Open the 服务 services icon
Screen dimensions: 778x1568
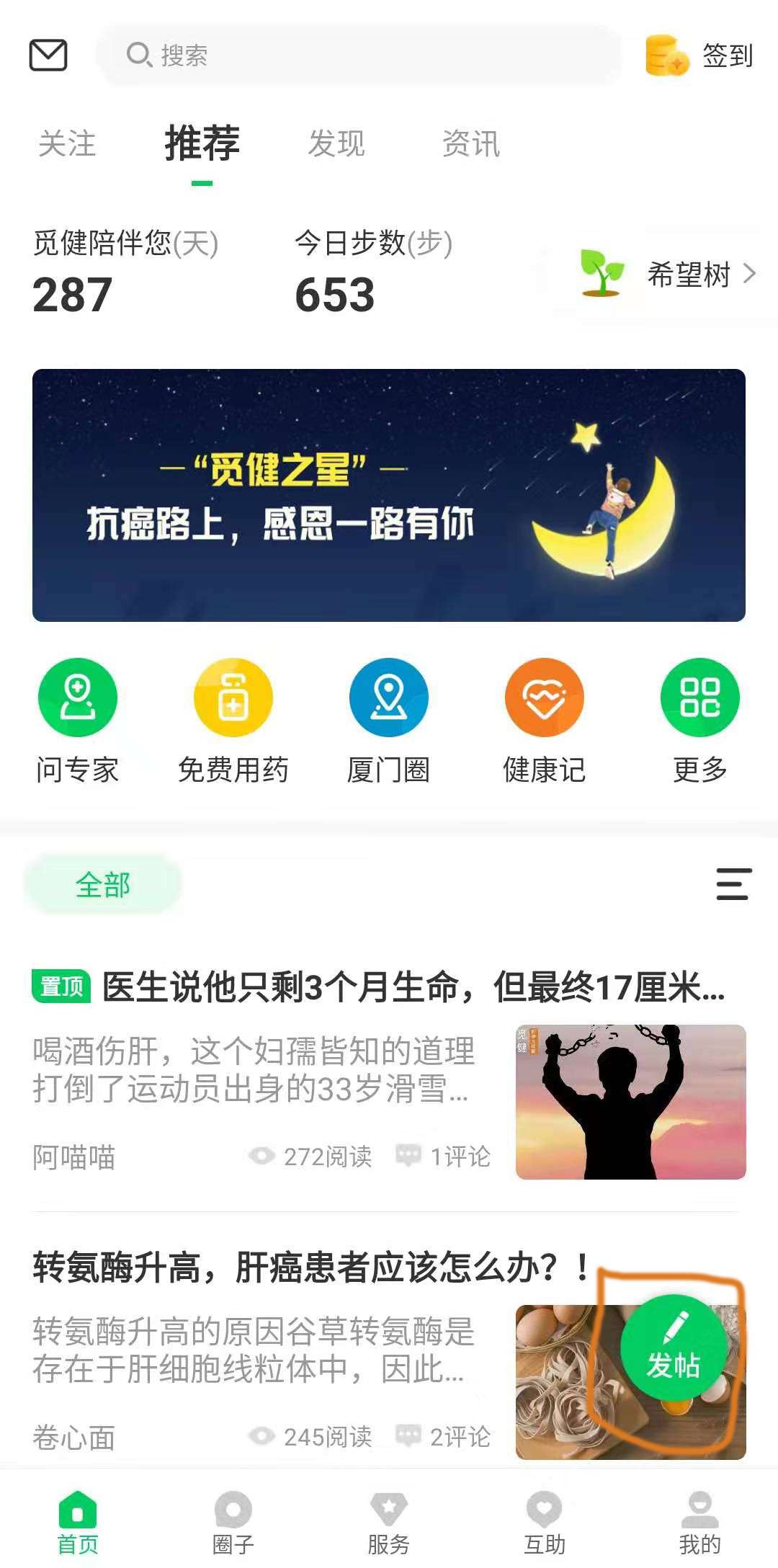[388, 1517]
